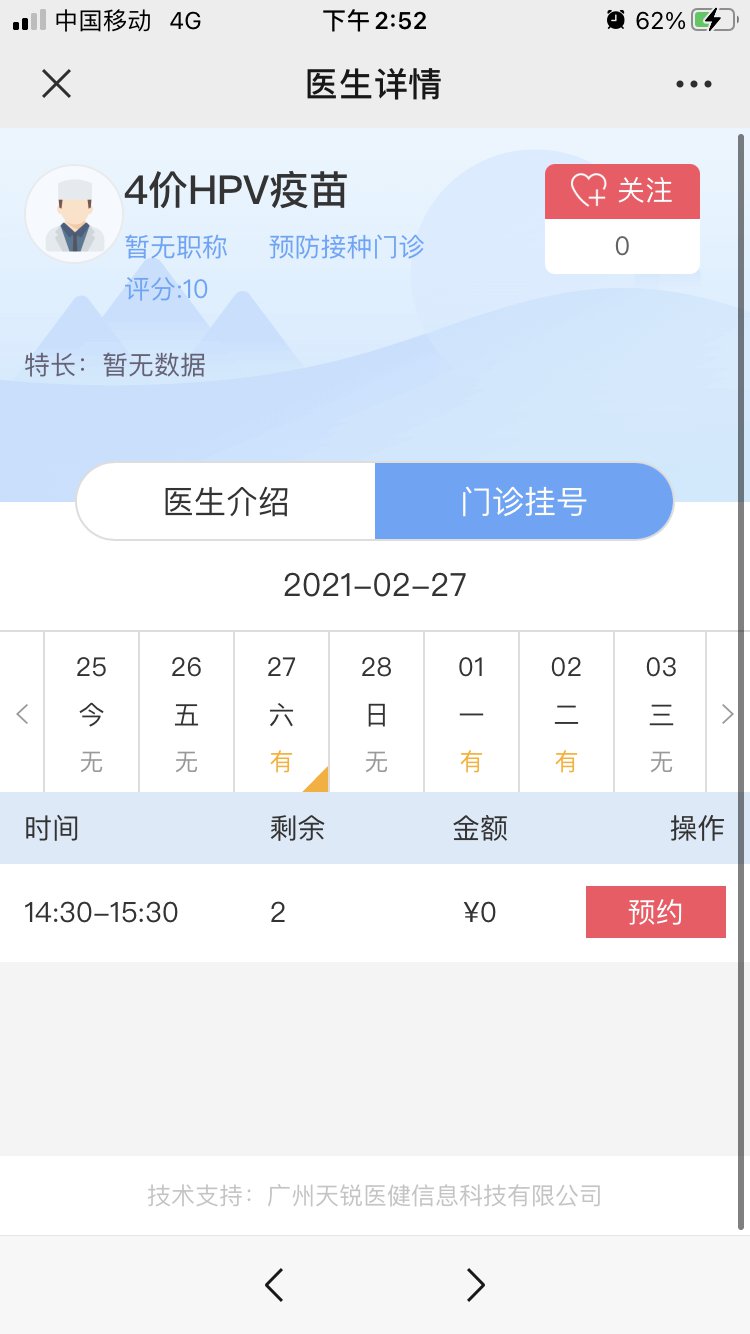Choose date 01 一

(x=471, y=713)
